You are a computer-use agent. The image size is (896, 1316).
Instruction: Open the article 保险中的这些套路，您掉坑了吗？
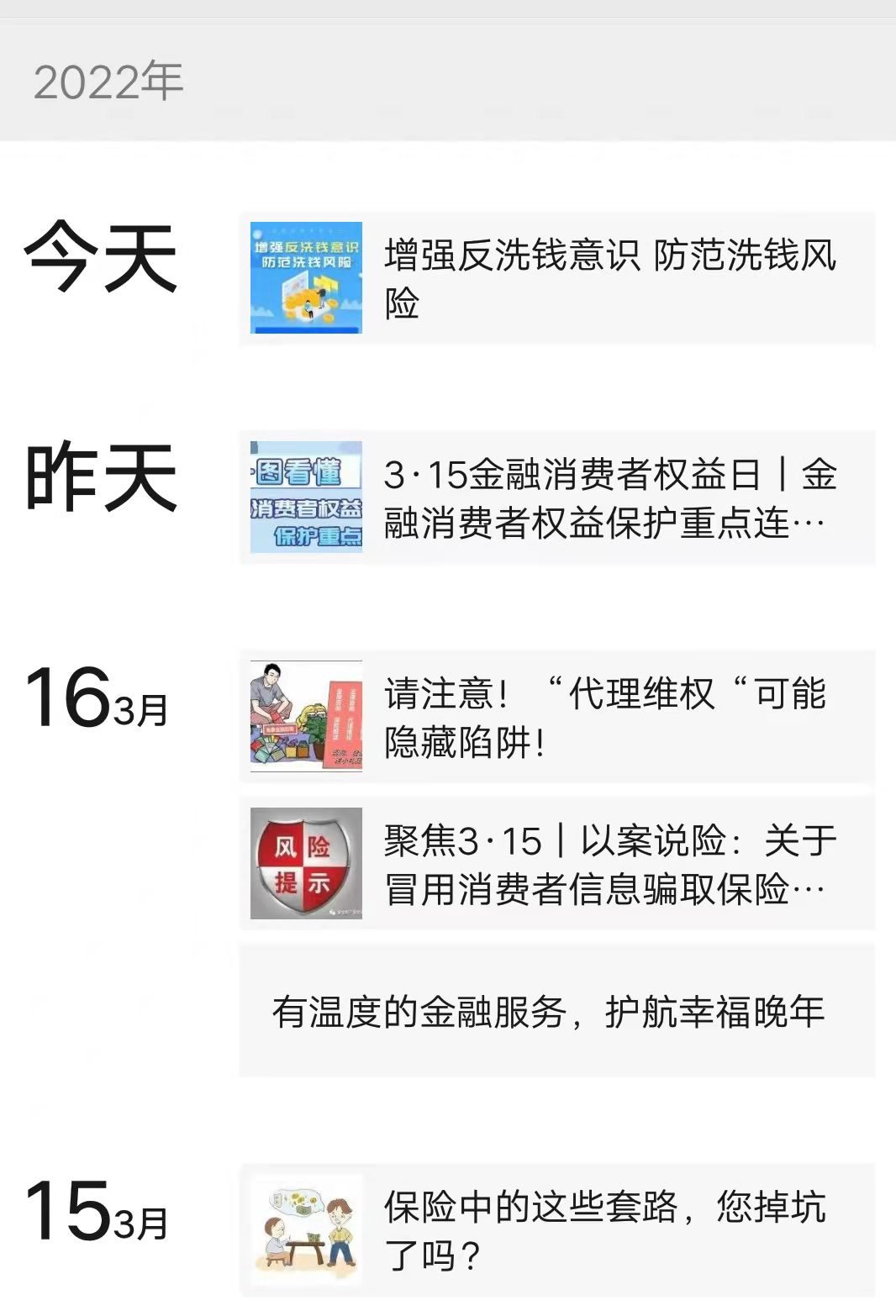coord(556,1230)
